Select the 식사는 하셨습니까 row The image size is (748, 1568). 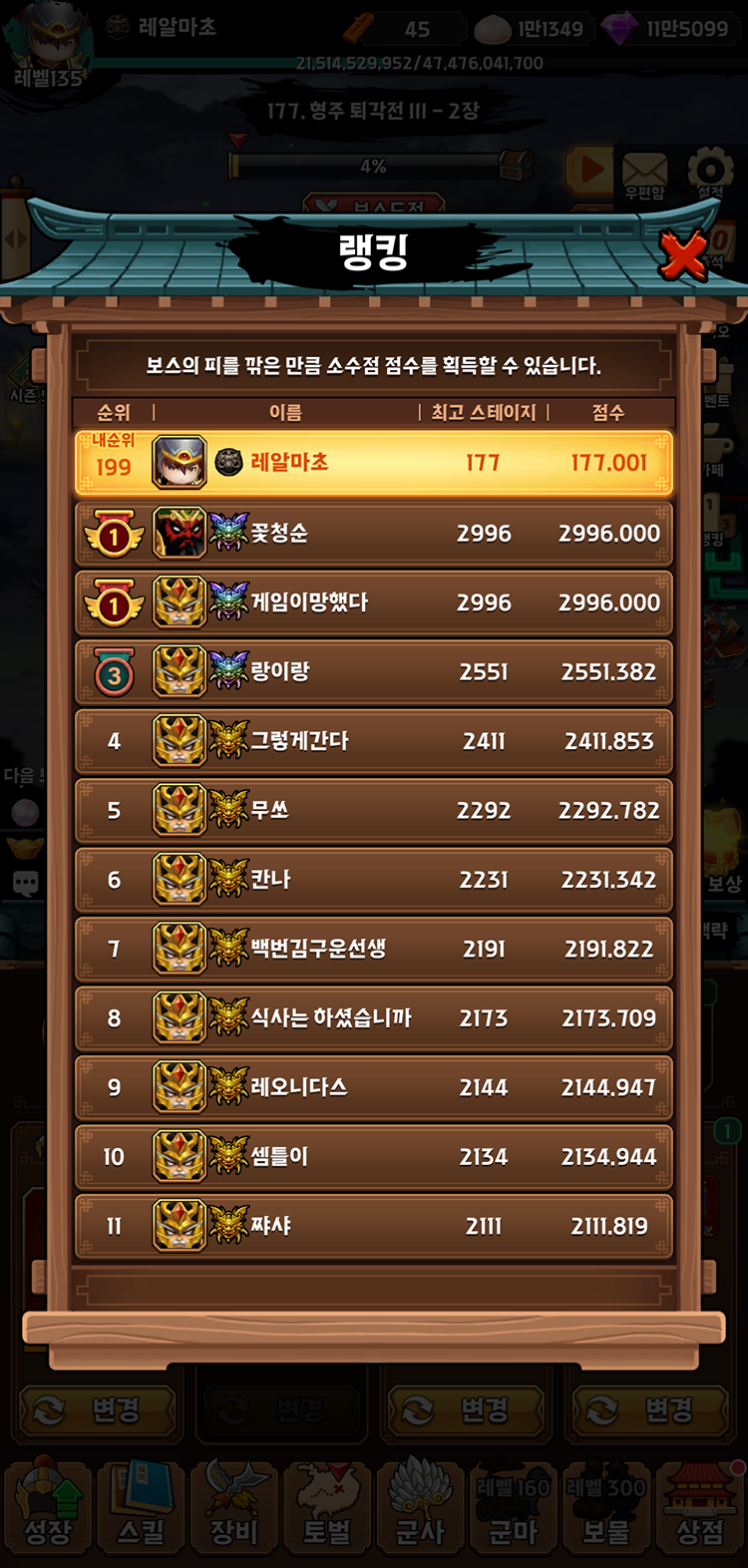click(374, 1018)
